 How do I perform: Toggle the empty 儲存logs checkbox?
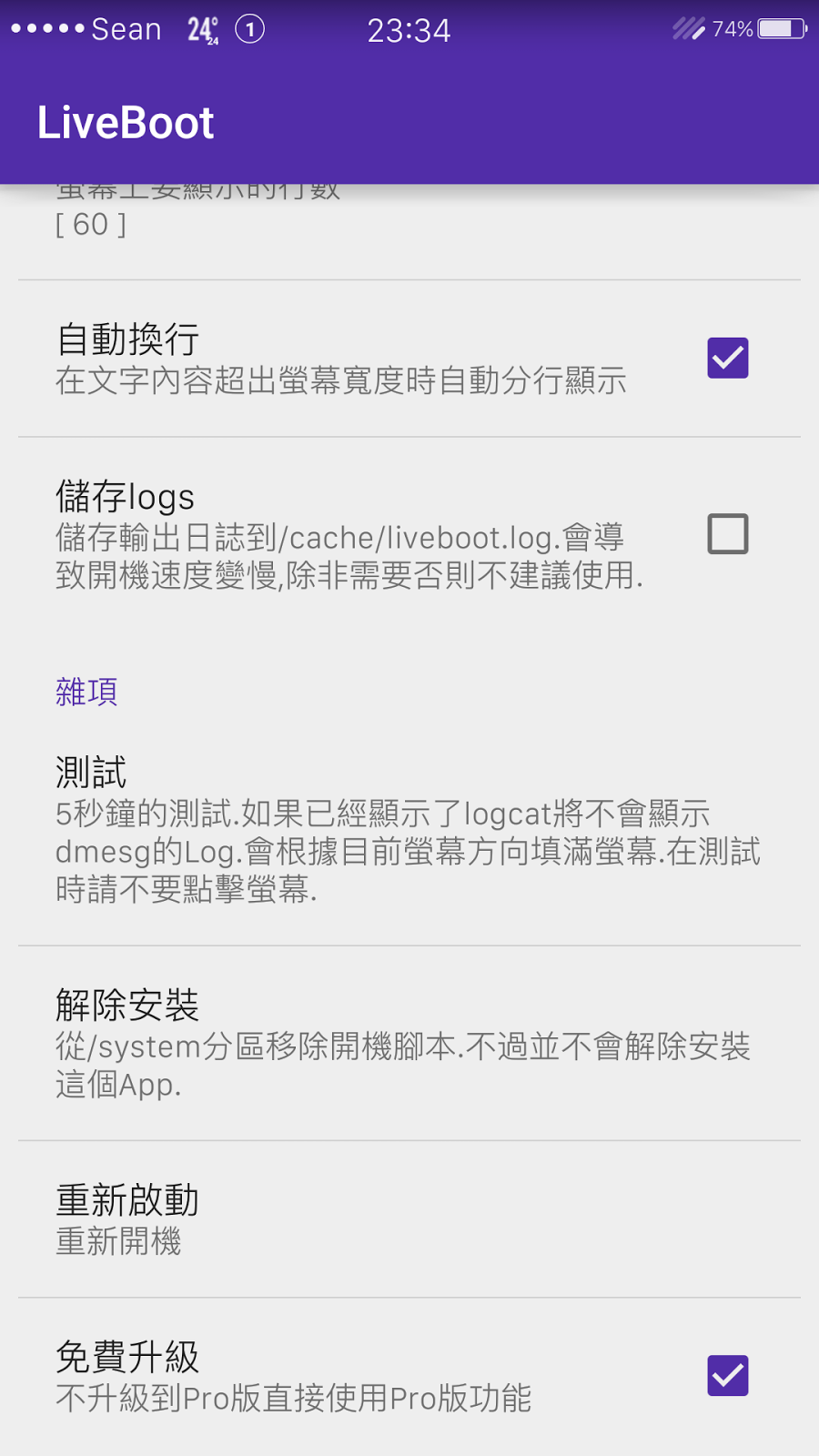point(727,534)
